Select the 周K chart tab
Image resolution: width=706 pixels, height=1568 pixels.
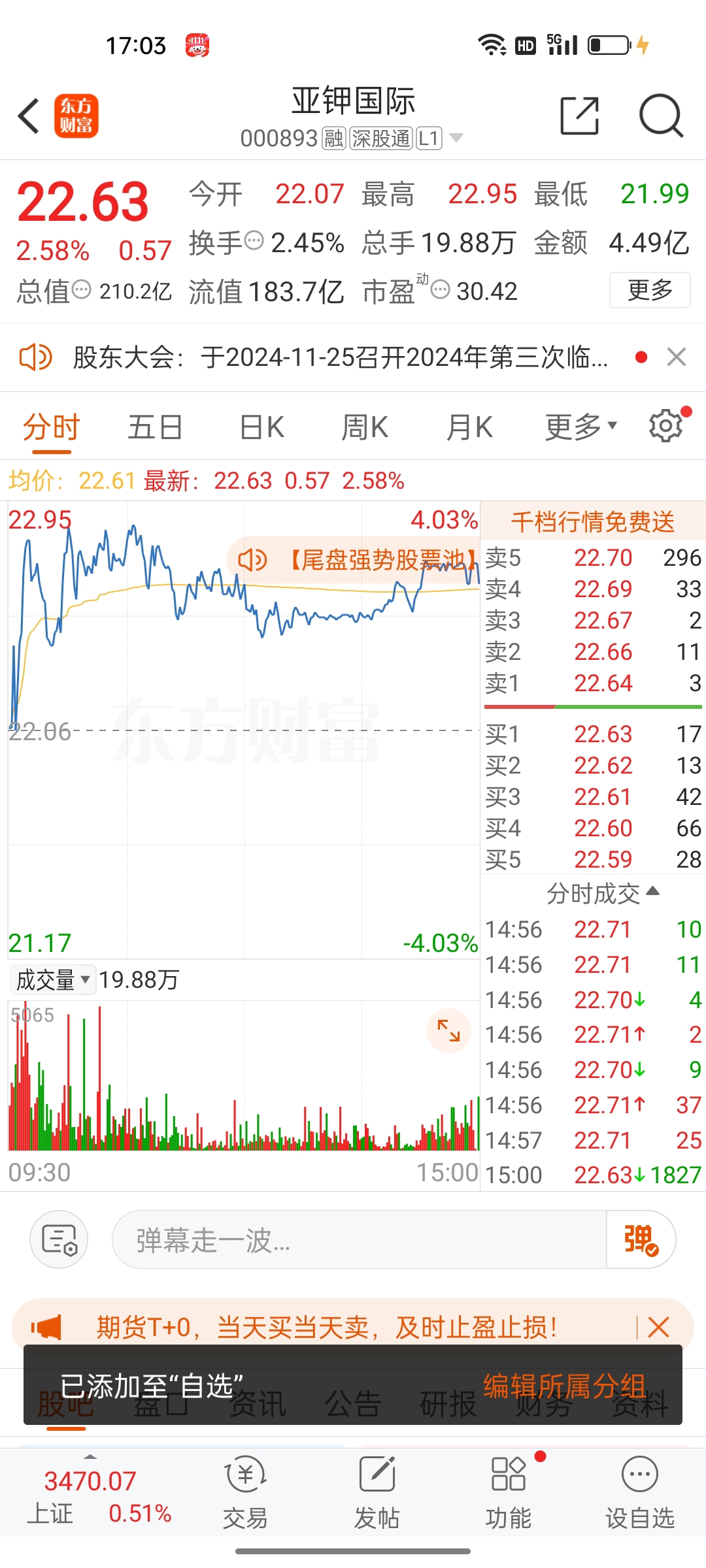pyautogui.click(x=365, y=428)
